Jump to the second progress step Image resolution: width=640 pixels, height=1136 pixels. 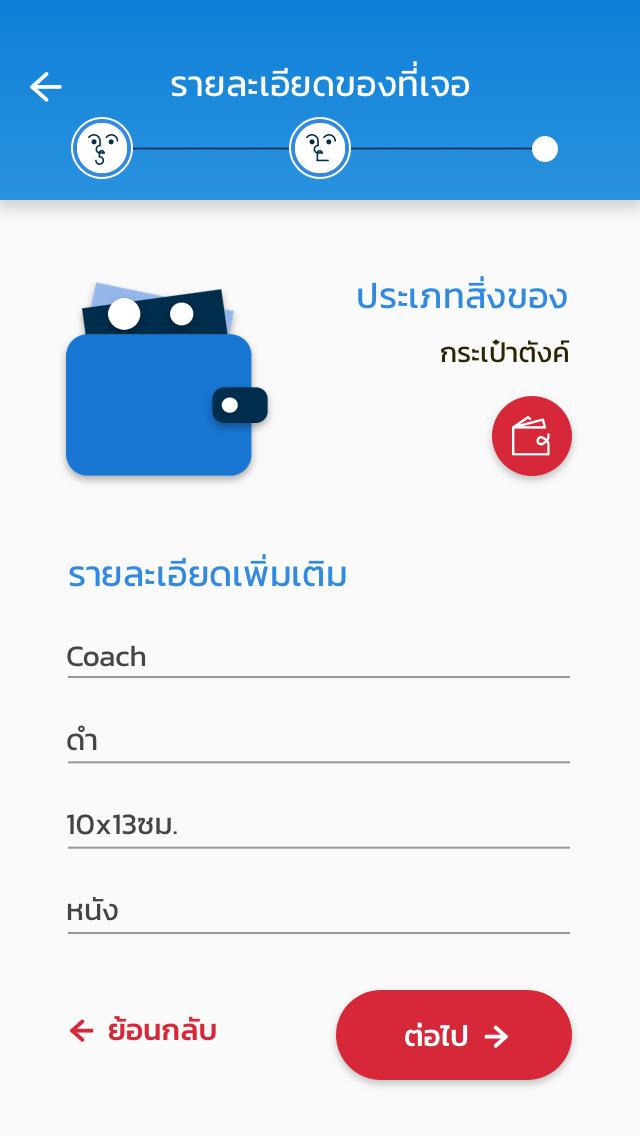click(320, 149)
